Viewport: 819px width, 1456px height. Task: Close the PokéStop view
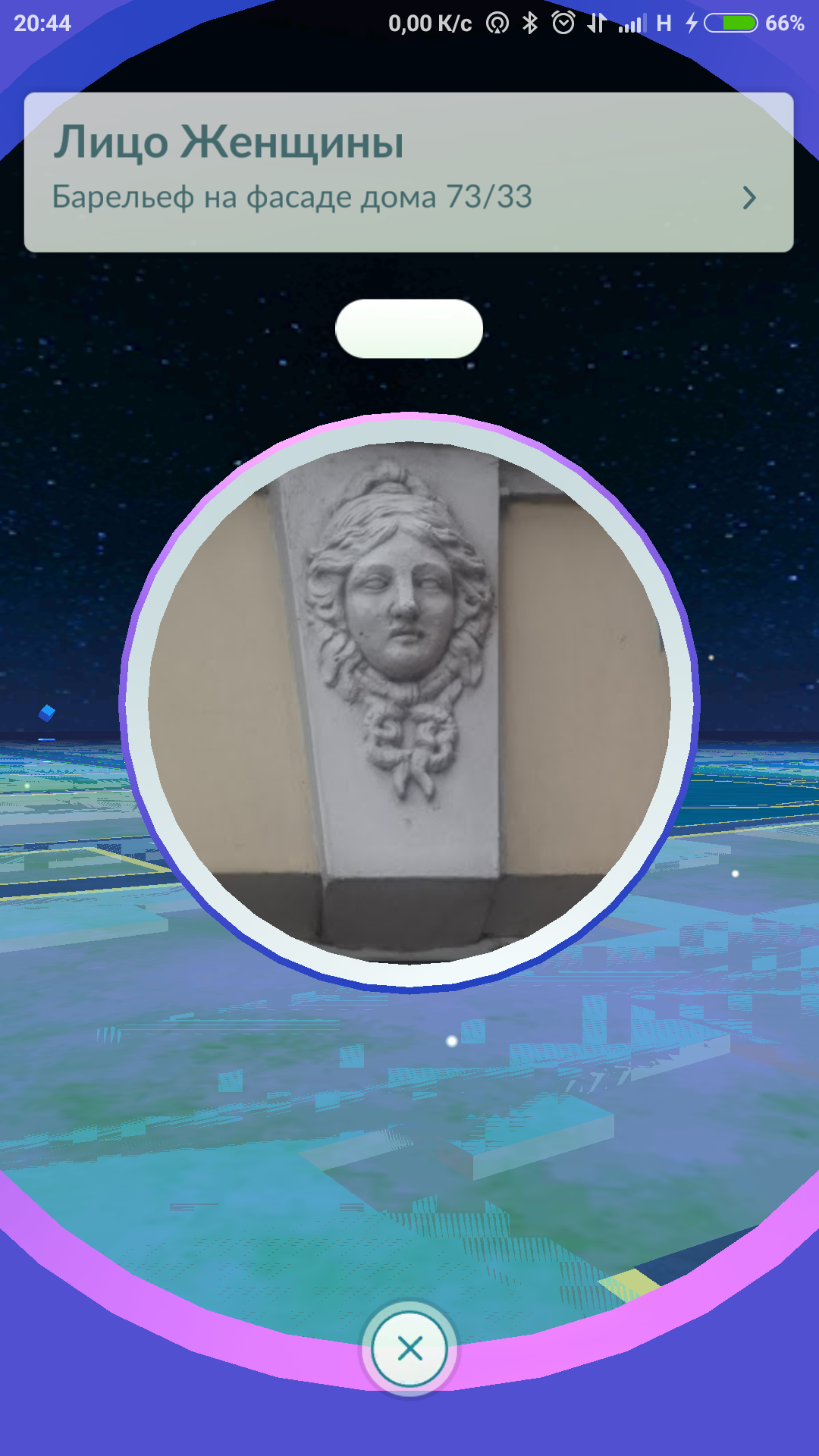click(x=409, y=1349)
